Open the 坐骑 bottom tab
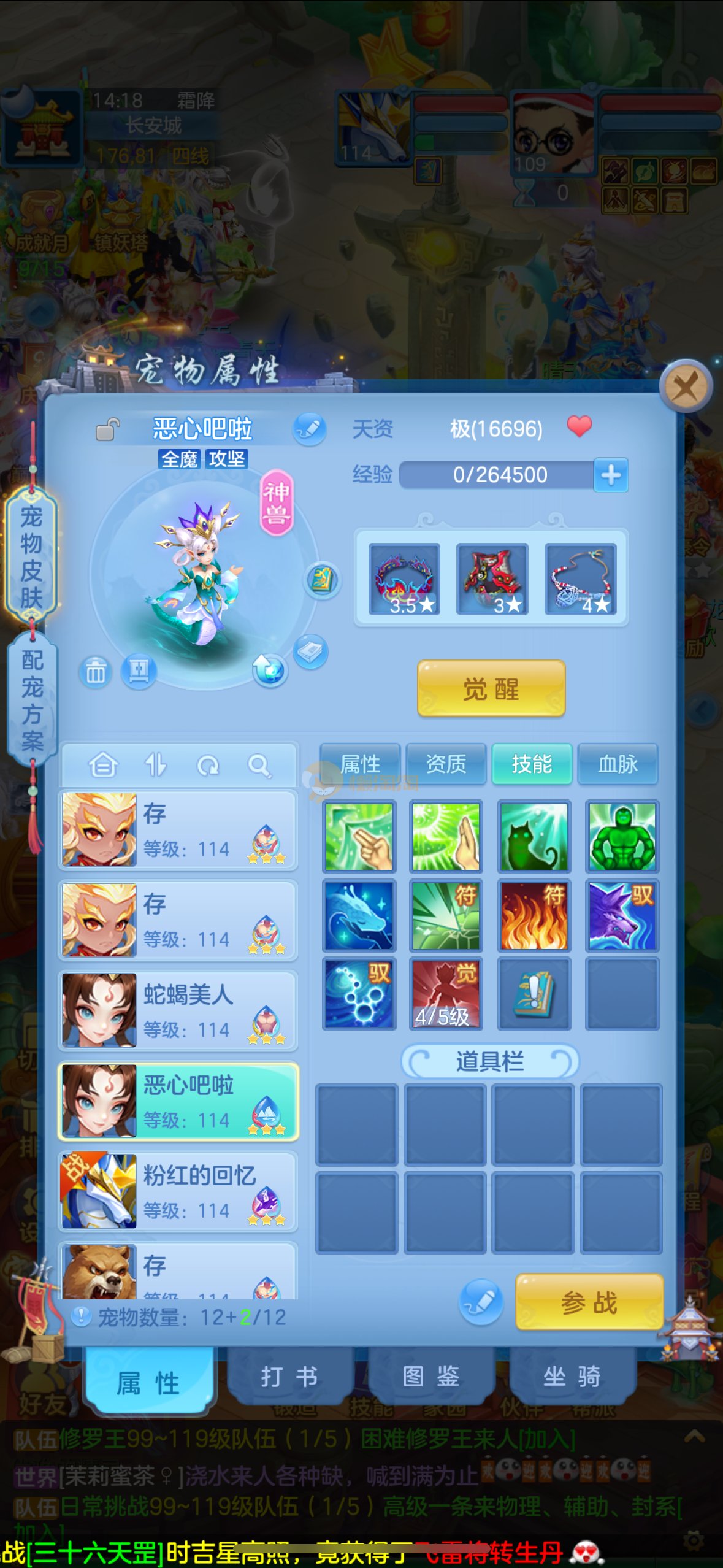Screen dimensions: 723x1568 coord(572,1377)
